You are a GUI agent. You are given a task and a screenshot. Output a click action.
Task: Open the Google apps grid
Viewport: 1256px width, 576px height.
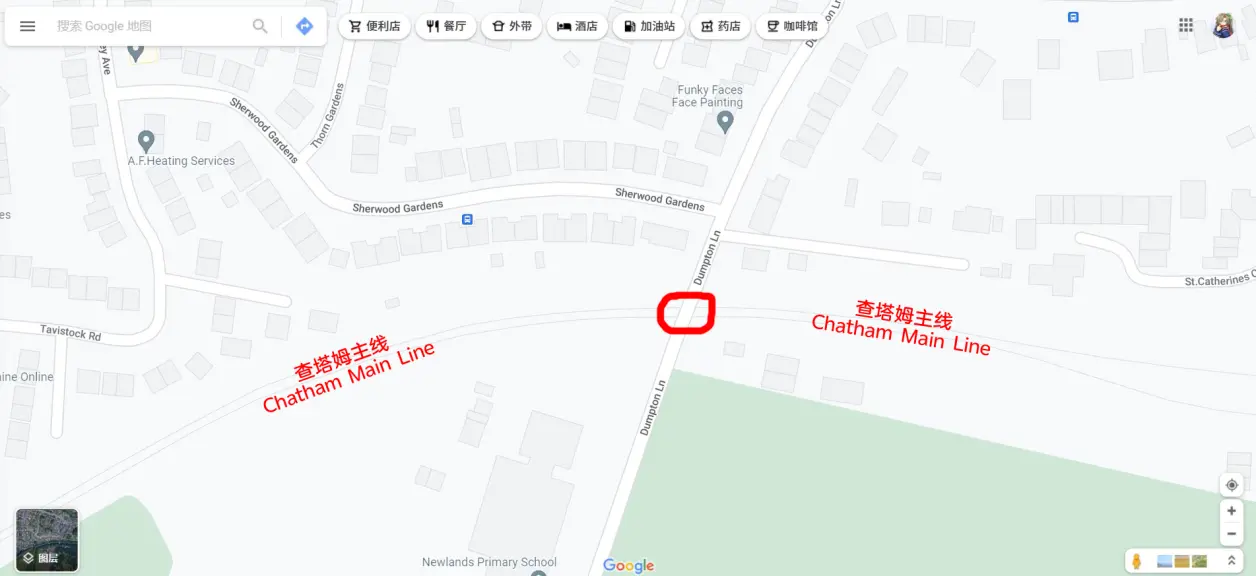coord(1186,26)
